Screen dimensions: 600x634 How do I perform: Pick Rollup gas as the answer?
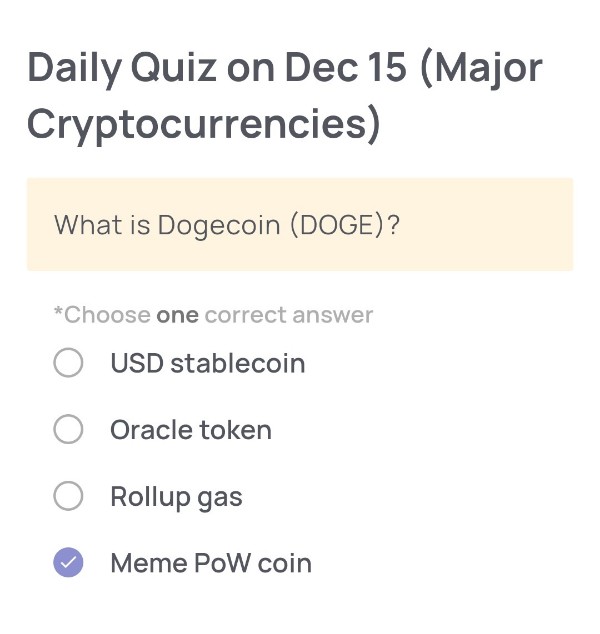[x=68, y=496]
